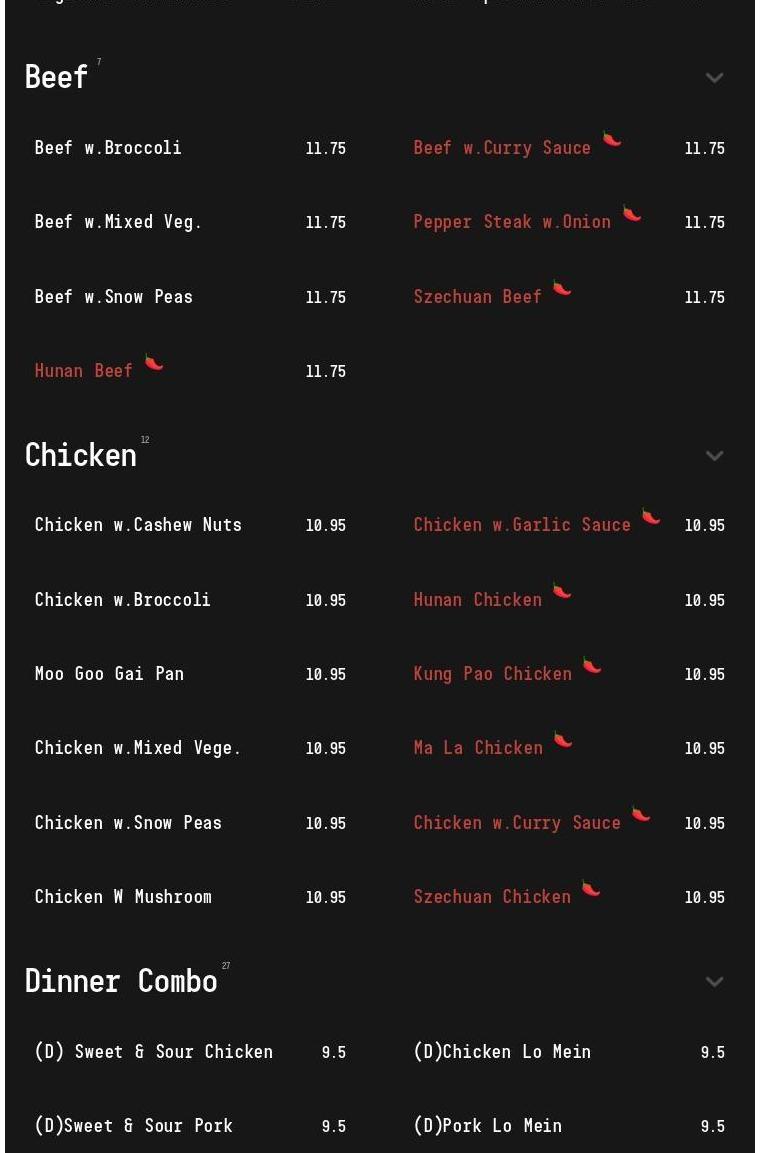Open the Beef w.Curry Sauce item
Screen dimensions: 760x1153
[x=502, y=148]
